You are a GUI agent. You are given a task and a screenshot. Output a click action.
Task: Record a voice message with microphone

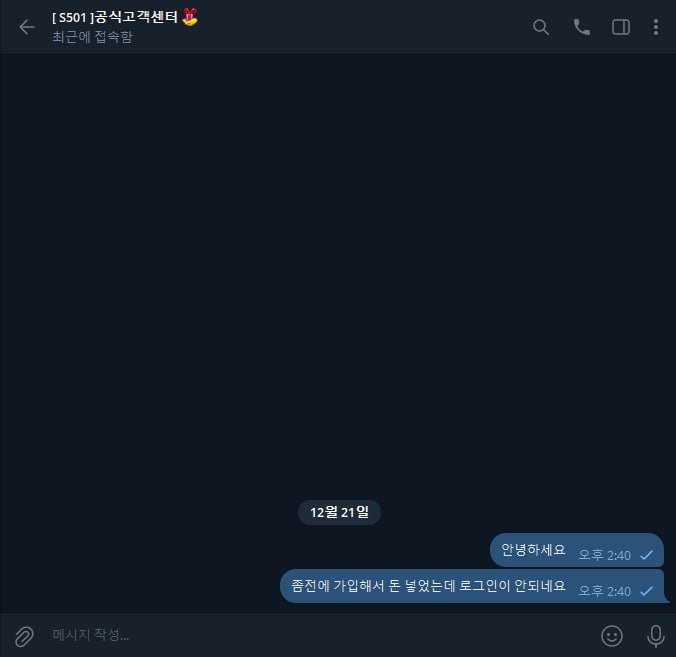656,635
